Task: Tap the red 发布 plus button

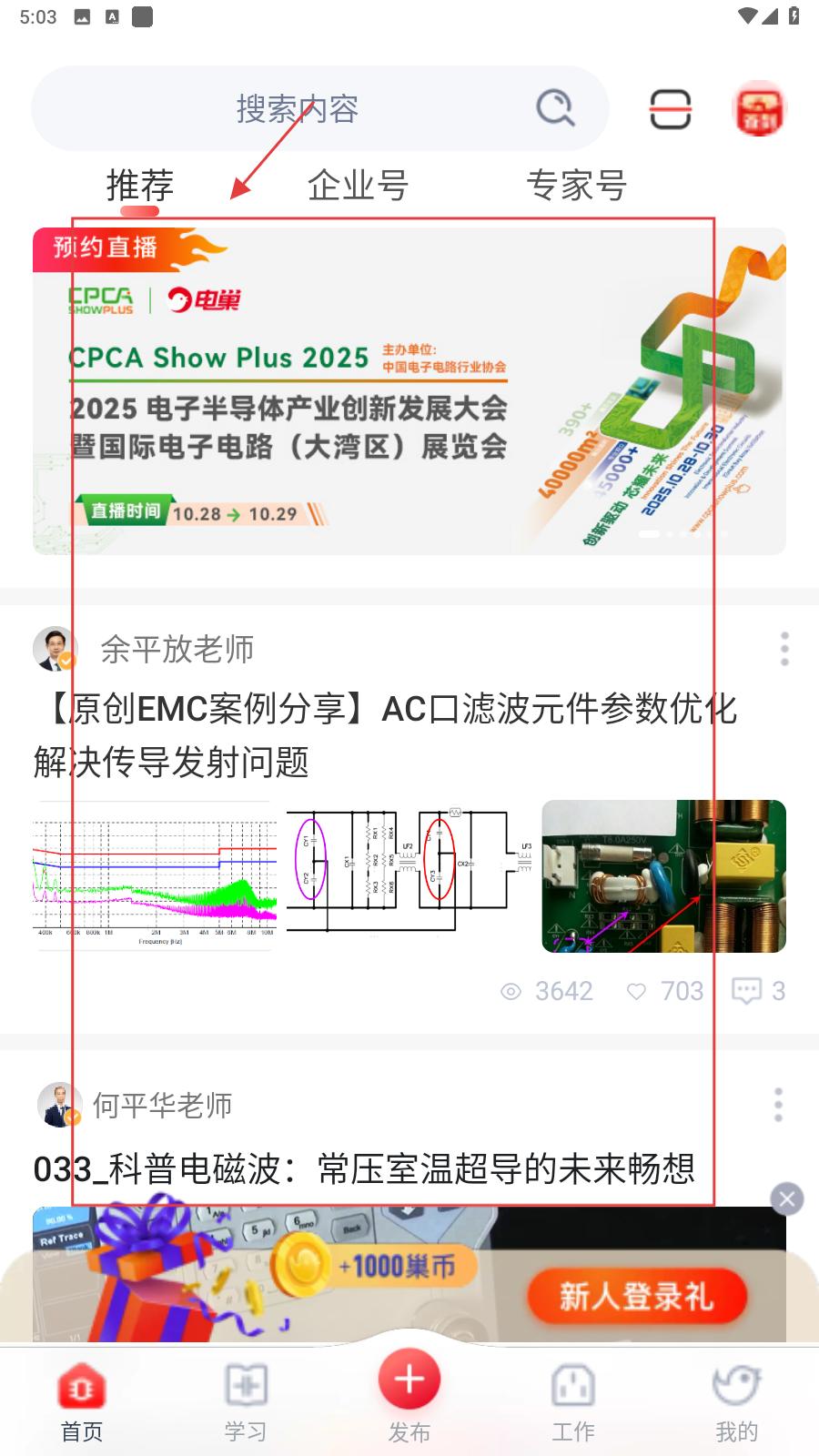Action: (x=409, y=1380)
